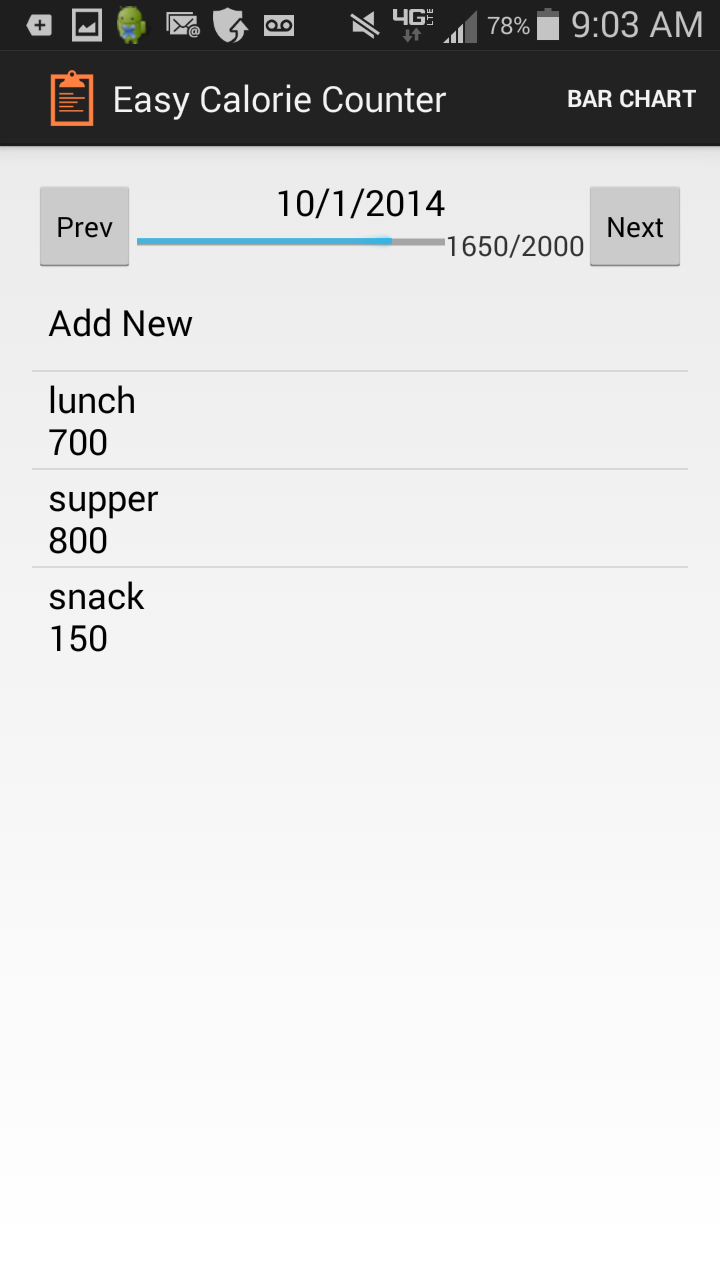The image size is (720, 1280).
Task: Tap the date label 10/1/2014
Action: pos(360,203)
